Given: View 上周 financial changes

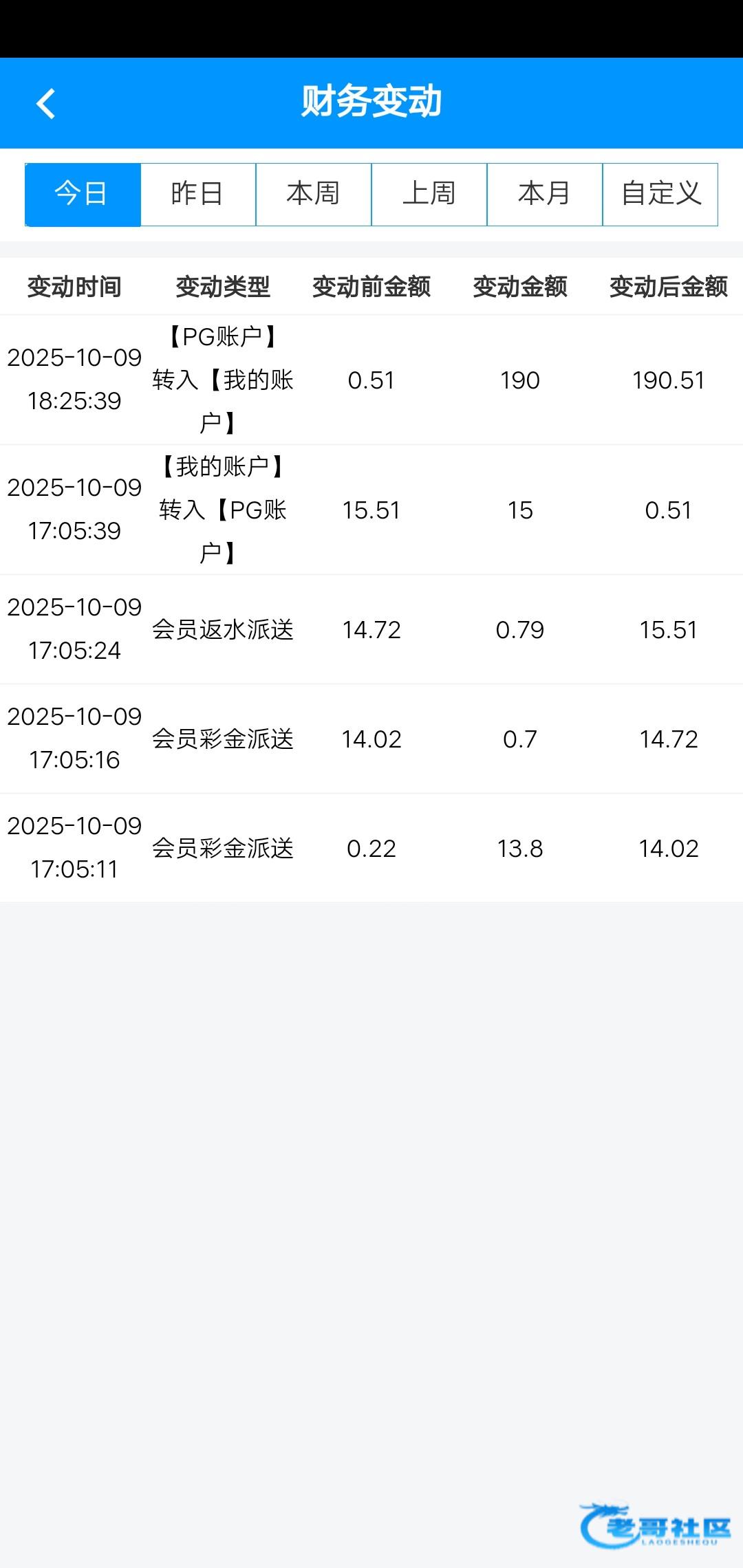Looking at the screenshot, I should pos(429,195).
